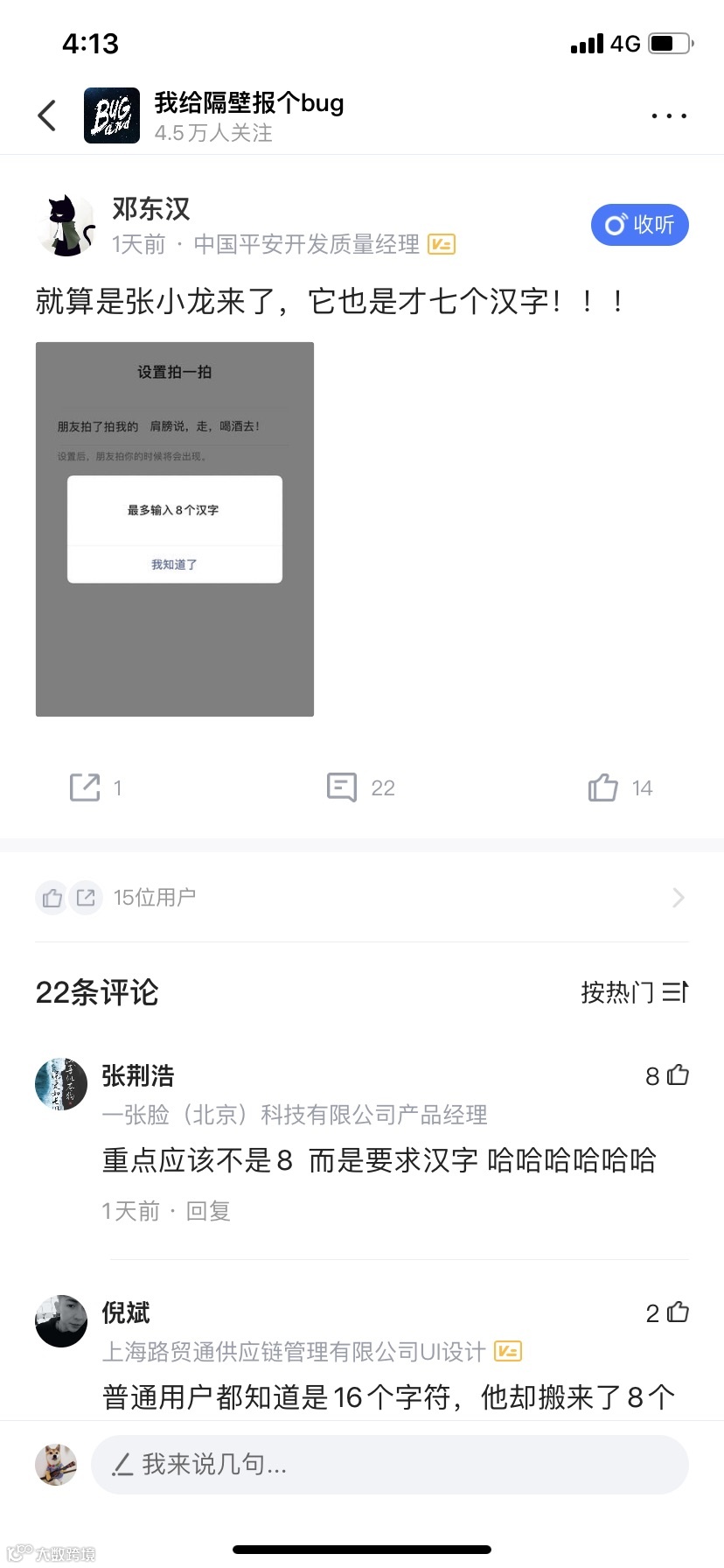Viewport: 724px width, 1568px height.
Task: Tap the verification badge next to 倪斌's company
Action: click(507, 1351)
